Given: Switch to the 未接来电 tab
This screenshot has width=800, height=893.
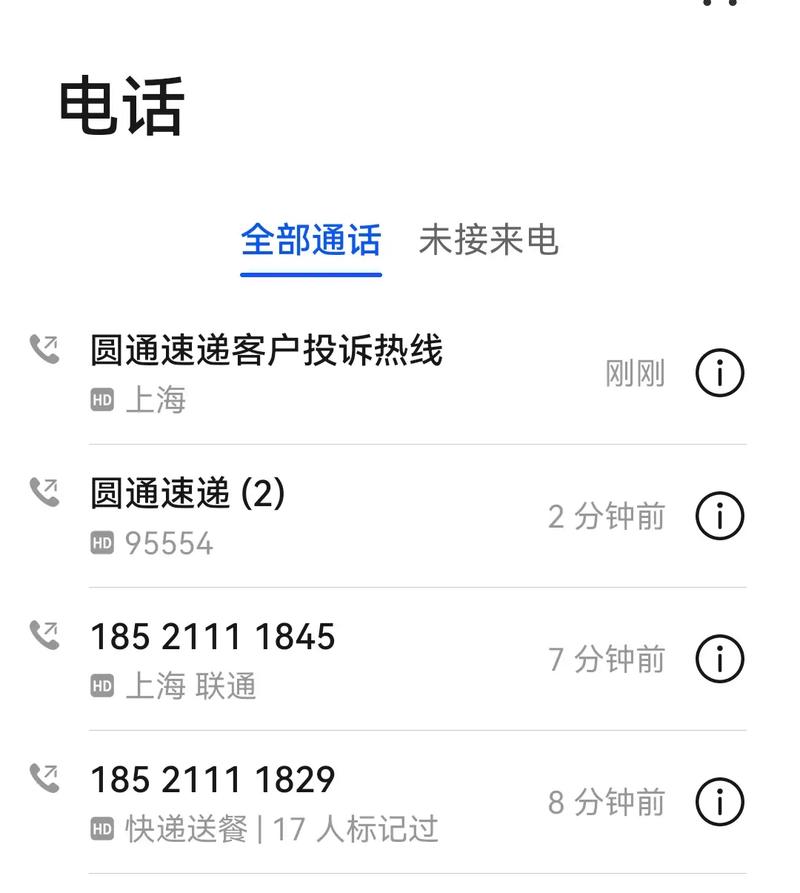Looking at the screenshot, I should (489, 240).
